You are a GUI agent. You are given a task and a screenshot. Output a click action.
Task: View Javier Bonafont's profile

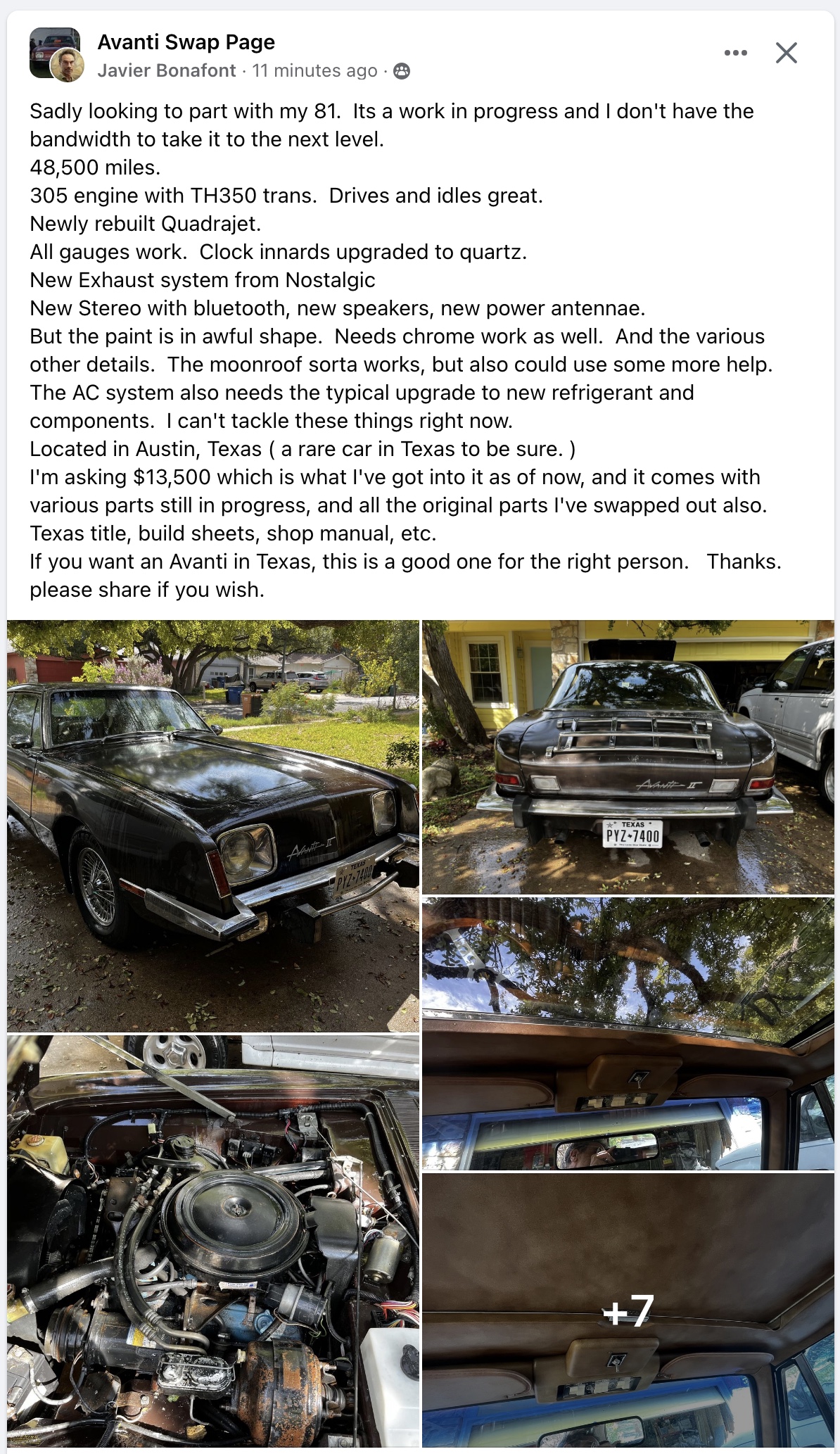(167, 71)
